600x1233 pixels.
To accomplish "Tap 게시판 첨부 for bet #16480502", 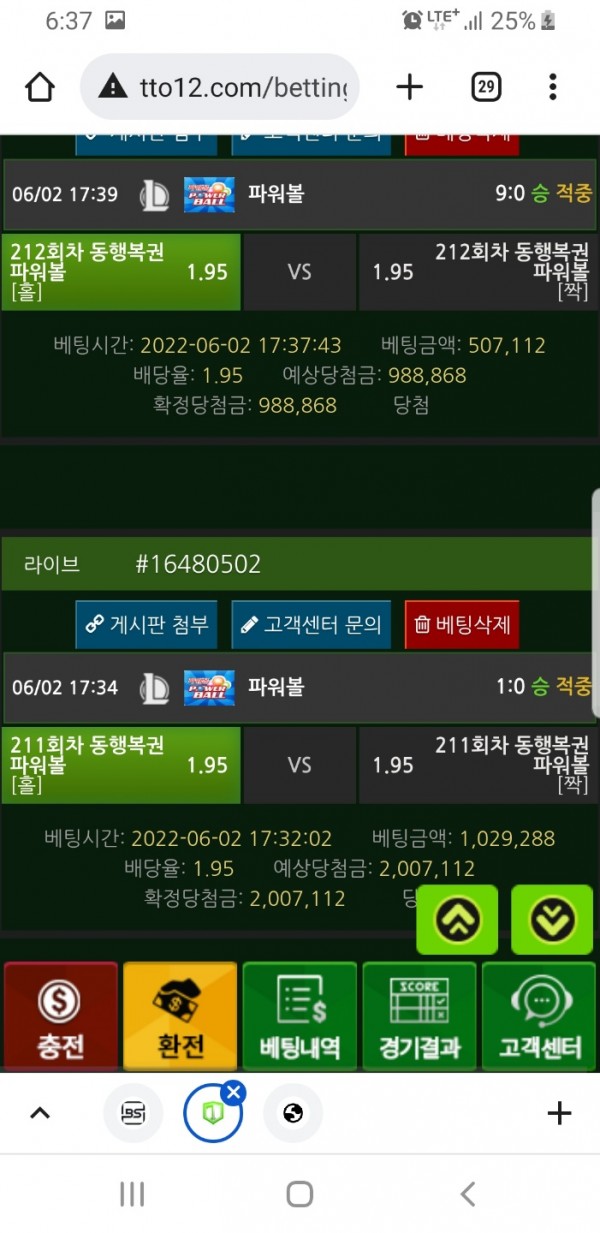I will [147, 625].
